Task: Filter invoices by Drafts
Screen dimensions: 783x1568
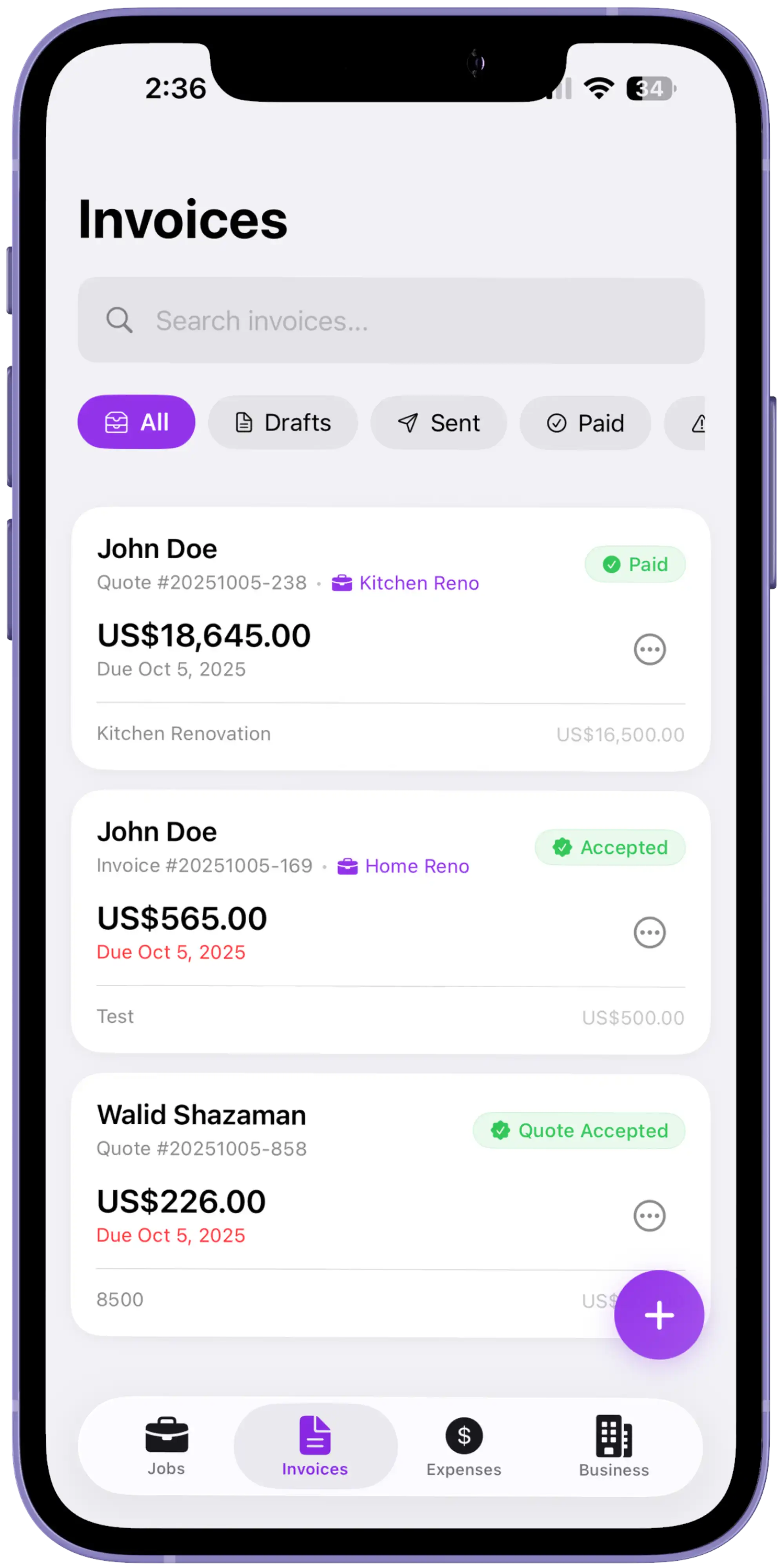Action: click(283, 423)
